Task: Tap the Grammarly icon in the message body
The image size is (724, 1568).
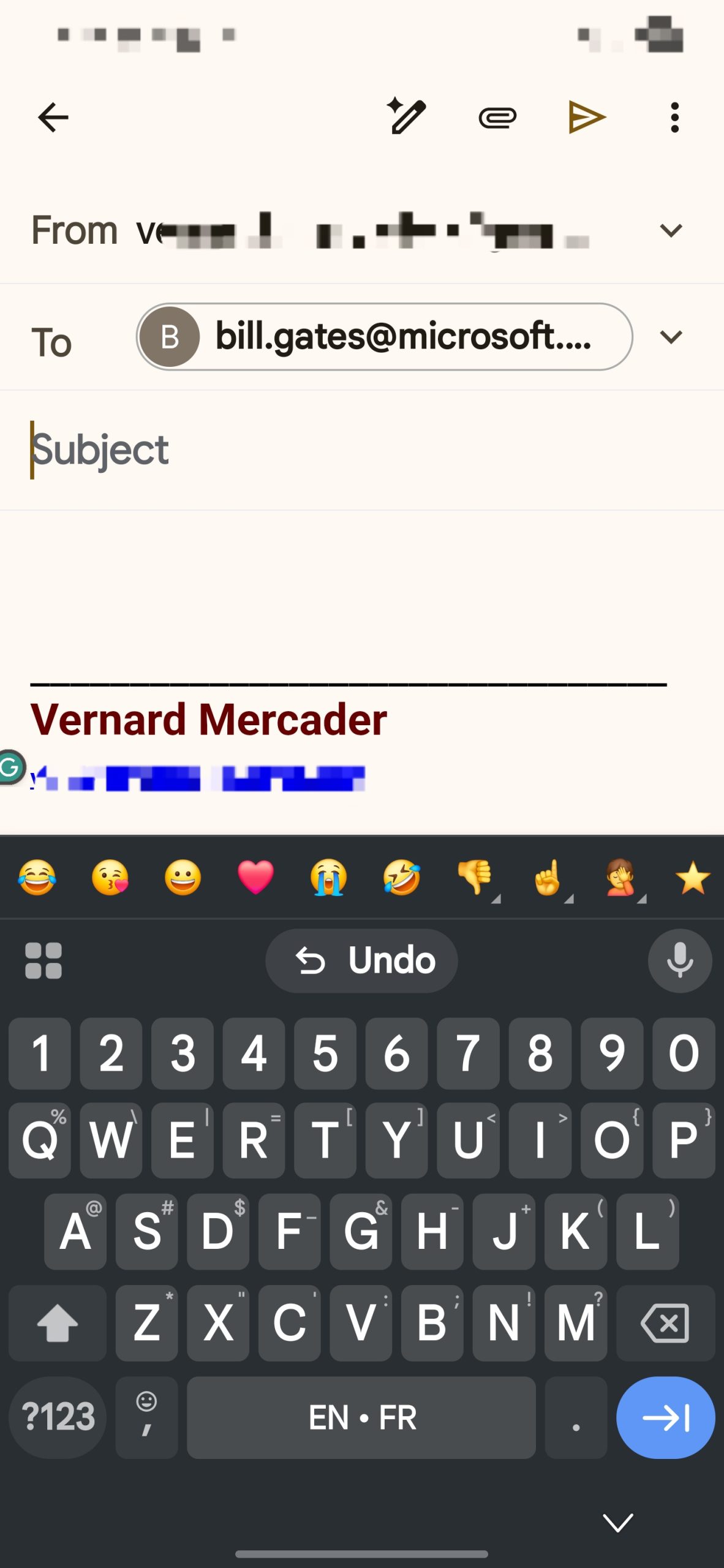Action: pyautogui.click(x=10, y=767)
